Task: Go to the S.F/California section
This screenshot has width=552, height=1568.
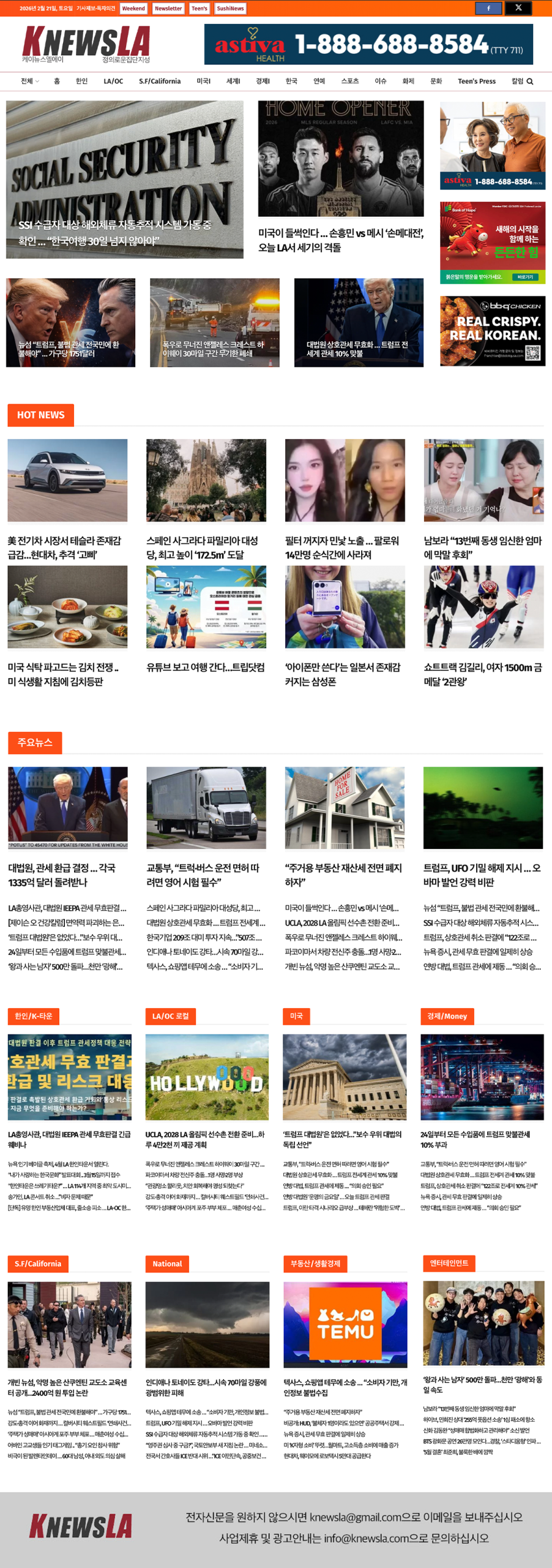Action: pos(160,81)
